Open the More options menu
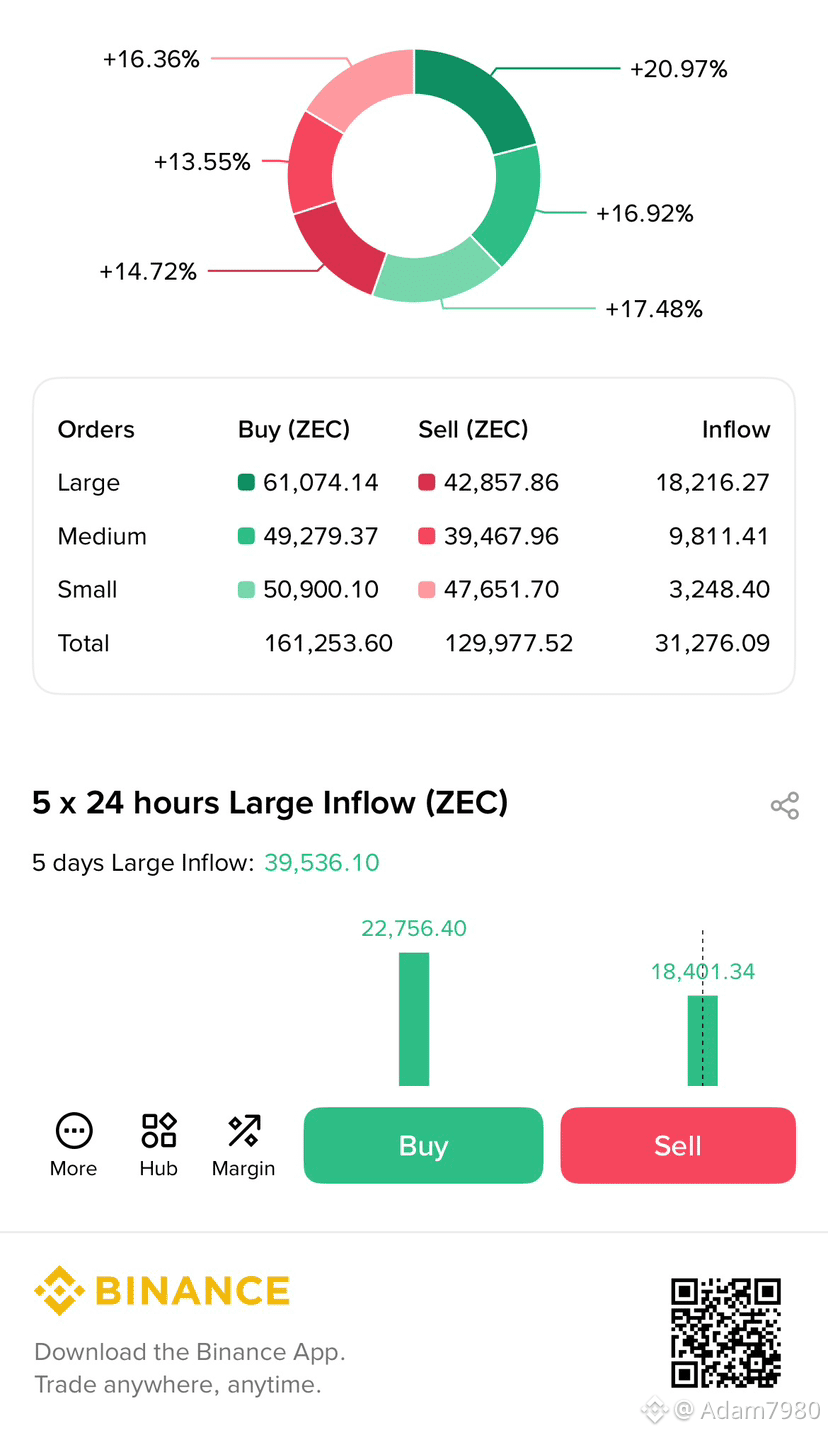The height and width of the screenshot is (1435, 828). coord(74,1146)
